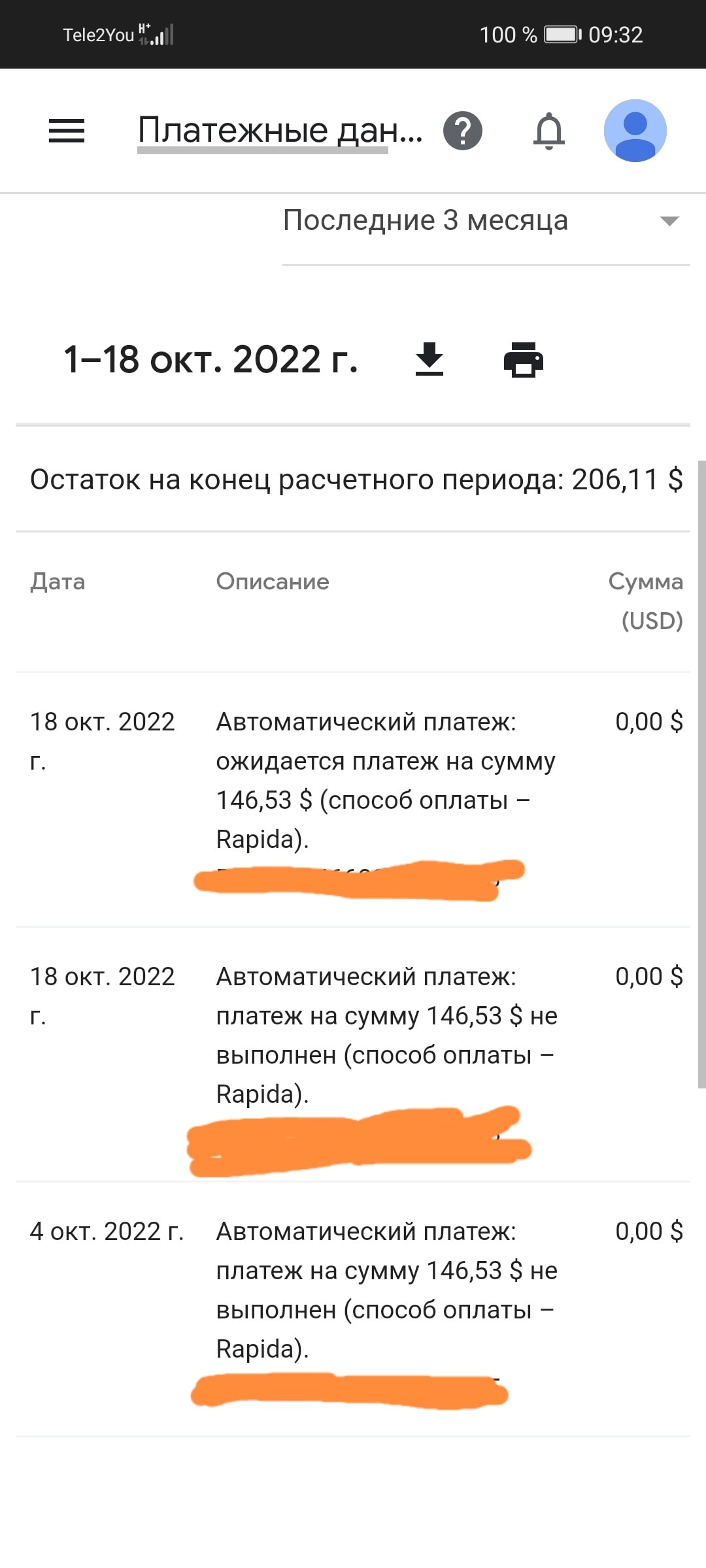Open the notifications bell

tap(549, 131)
